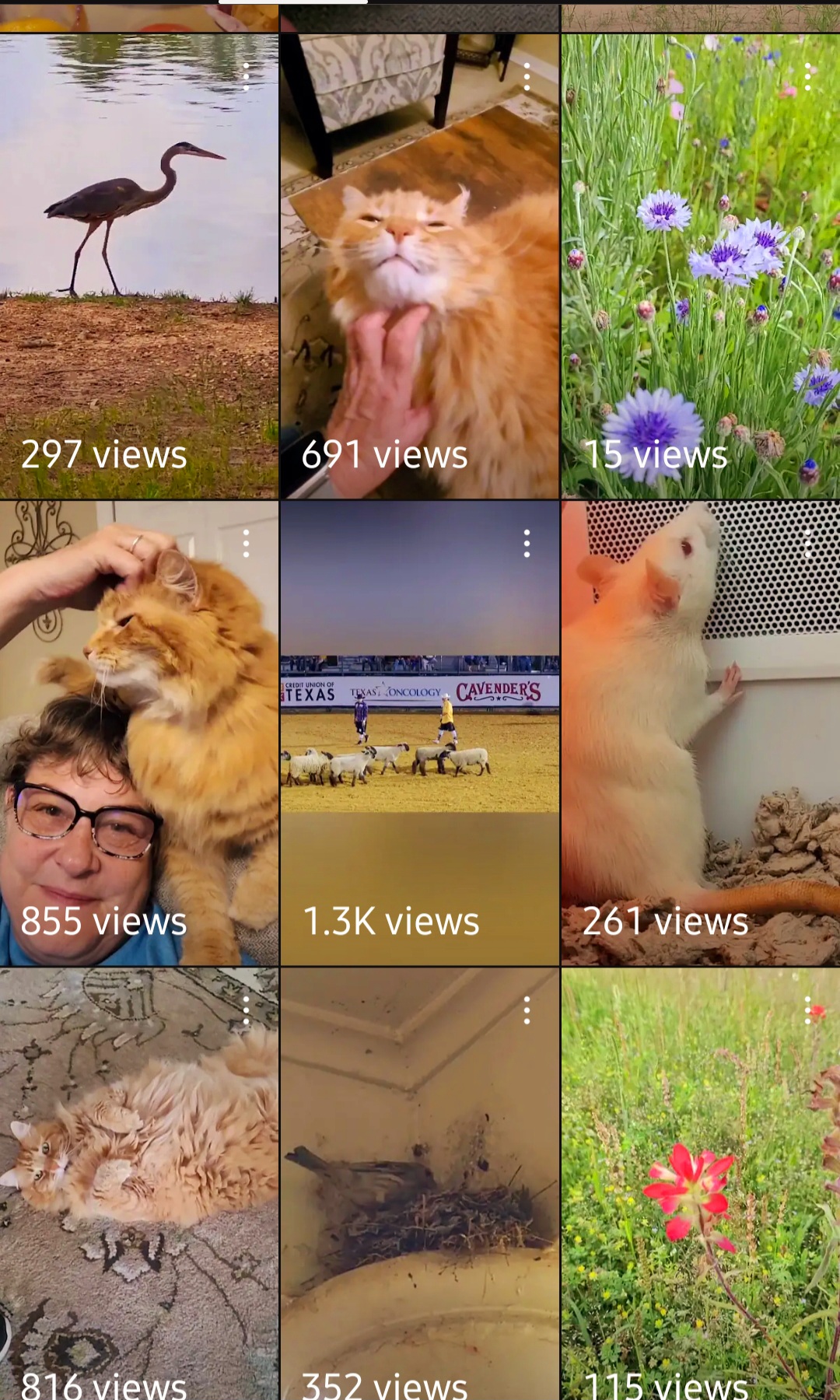This screenshot has width=840, height=1400.
Task: Open options menu on the 297 views video
Action: tap(246, 77)
